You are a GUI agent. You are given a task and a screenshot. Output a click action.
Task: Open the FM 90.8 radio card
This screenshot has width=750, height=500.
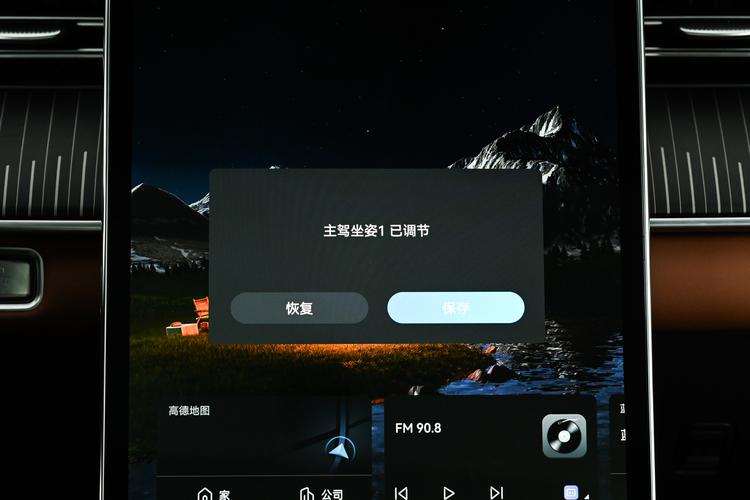(460, 429)
